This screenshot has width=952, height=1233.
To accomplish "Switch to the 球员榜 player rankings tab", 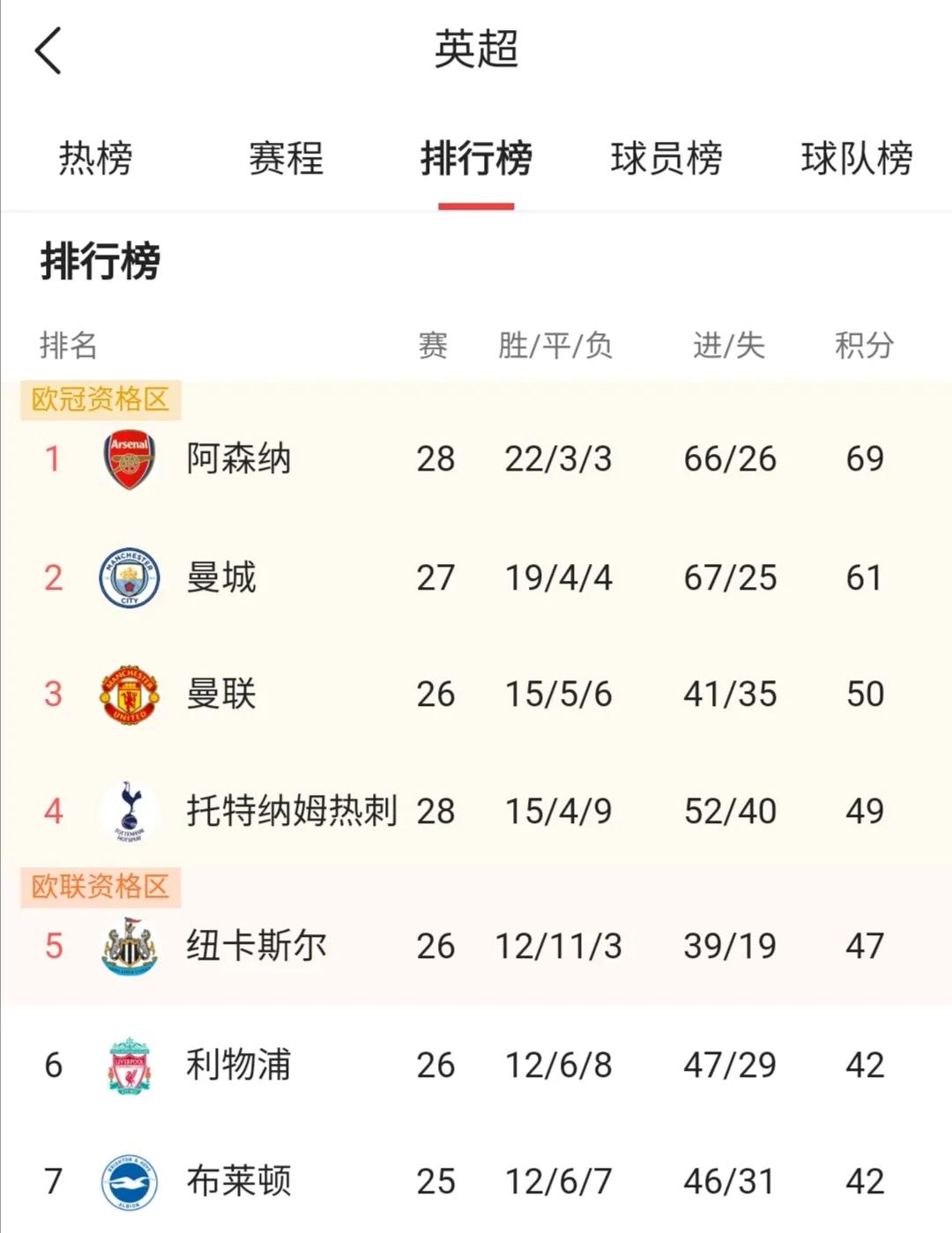I will click(x=666, y=159).
